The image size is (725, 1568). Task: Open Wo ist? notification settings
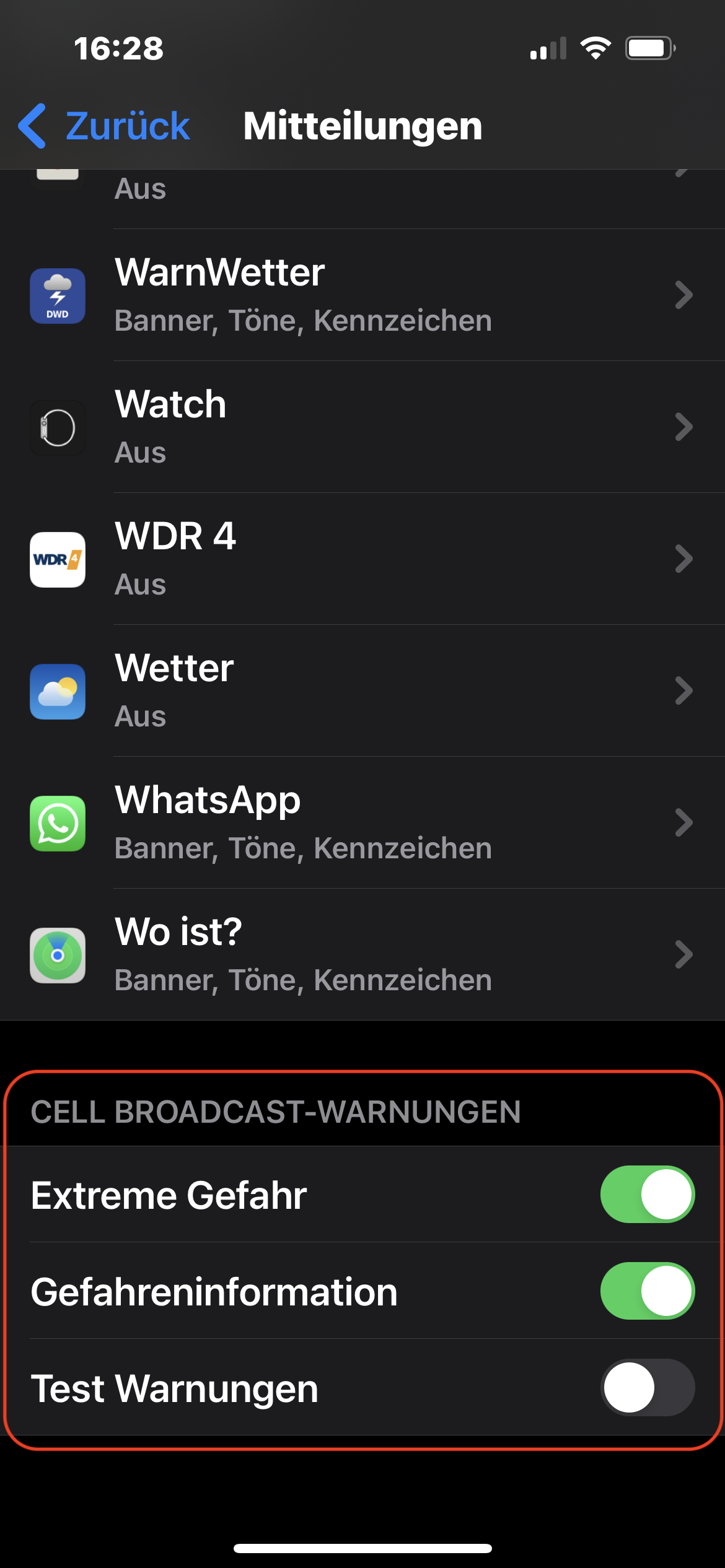(x=362, y=955)
